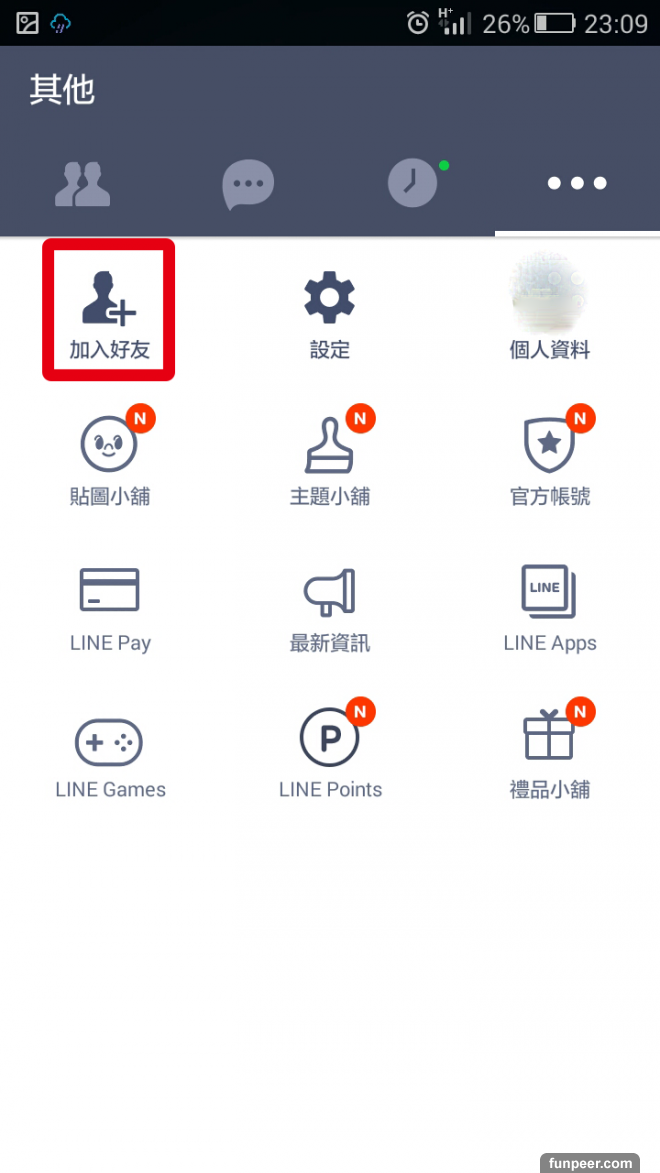Open LINE Apps
Image resolution: width=660 pixels, height=1173 pixels.
coord(550,603)
